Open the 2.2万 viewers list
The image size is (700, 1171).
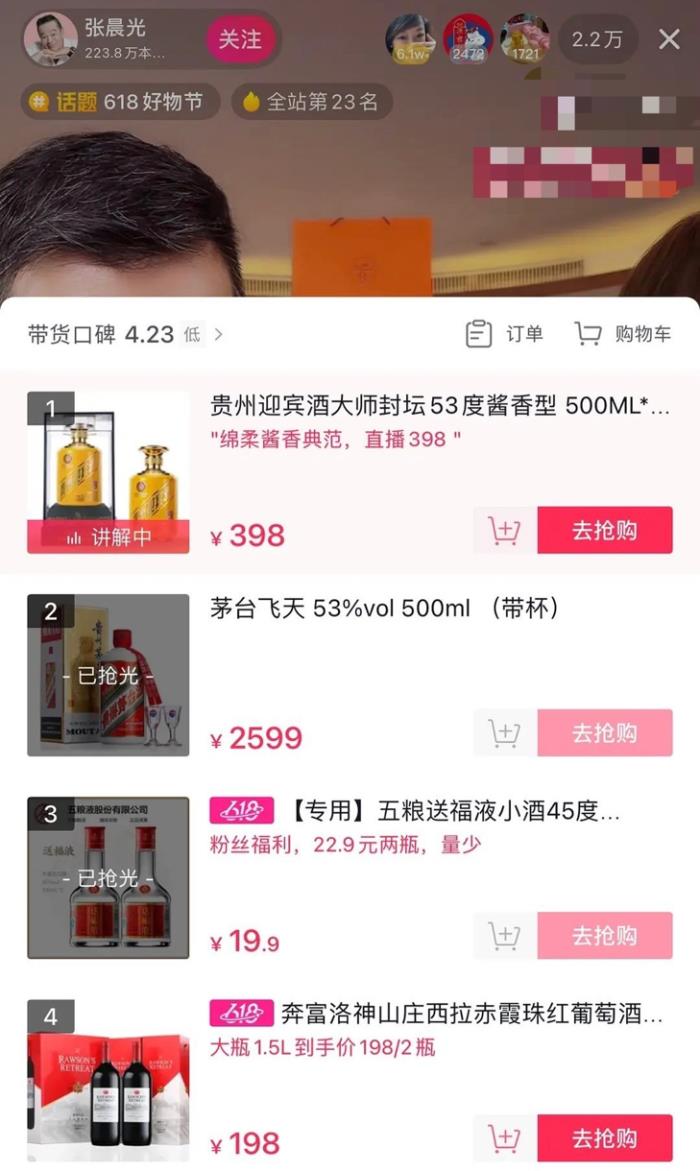pos(597,40)
